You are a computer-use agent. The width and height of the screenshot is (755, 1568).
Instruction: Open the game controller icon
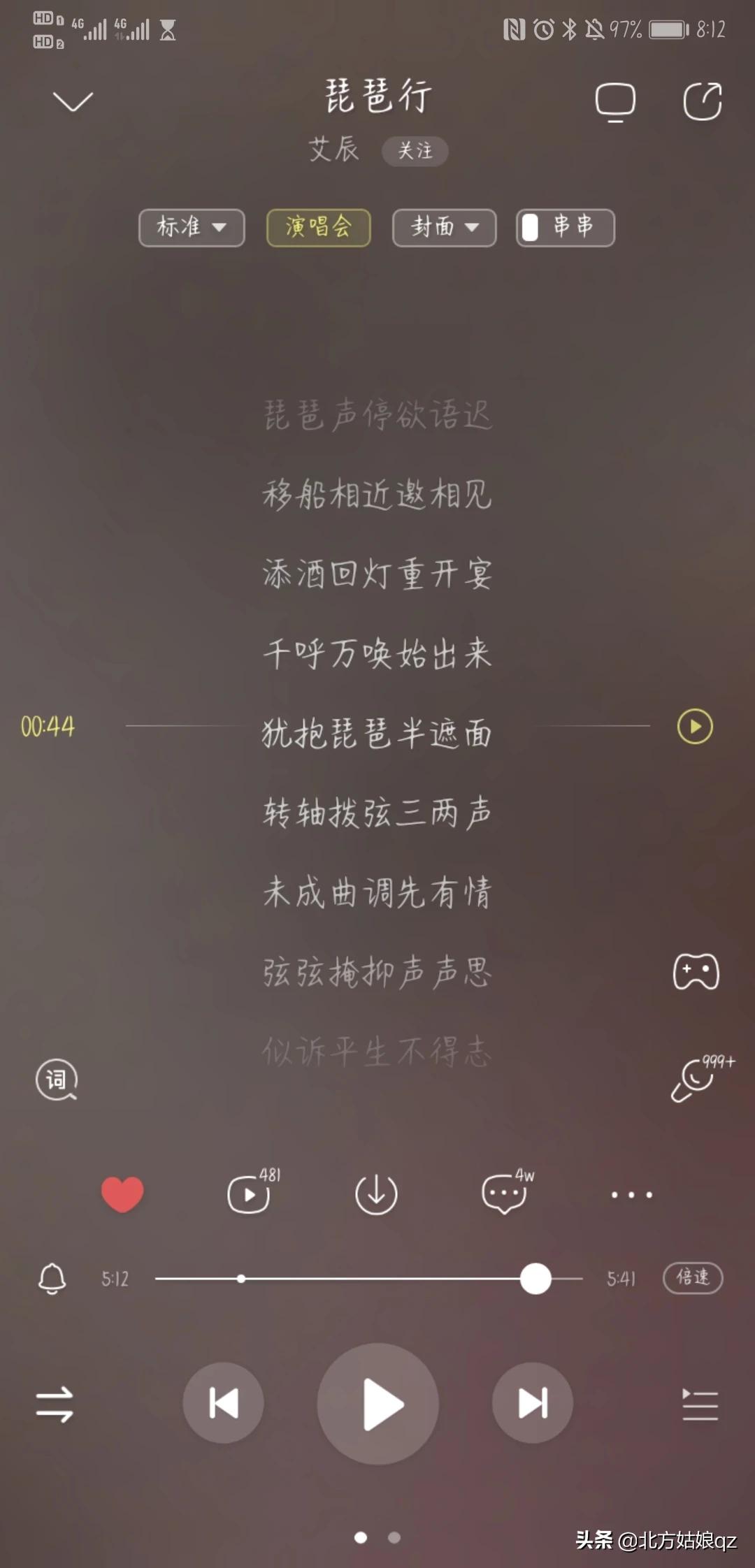pyautogui.click(x=696, y=972)
